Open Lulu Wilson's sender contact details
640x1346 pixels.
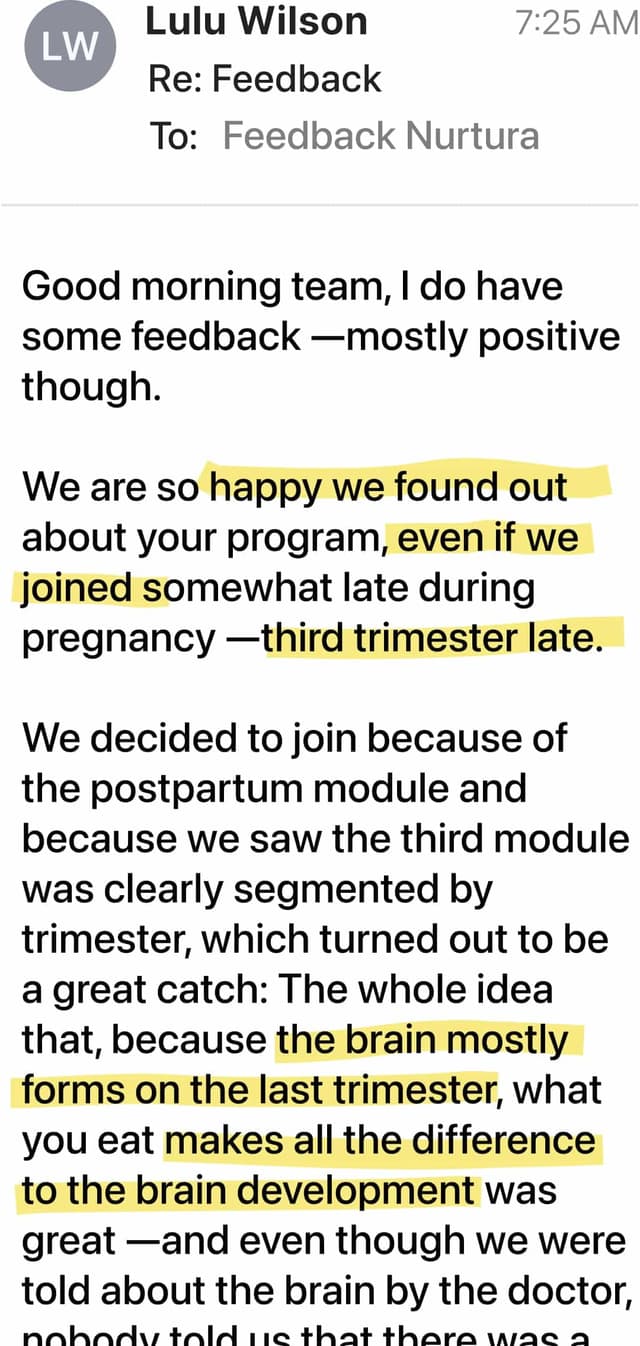tap(257, 21)
